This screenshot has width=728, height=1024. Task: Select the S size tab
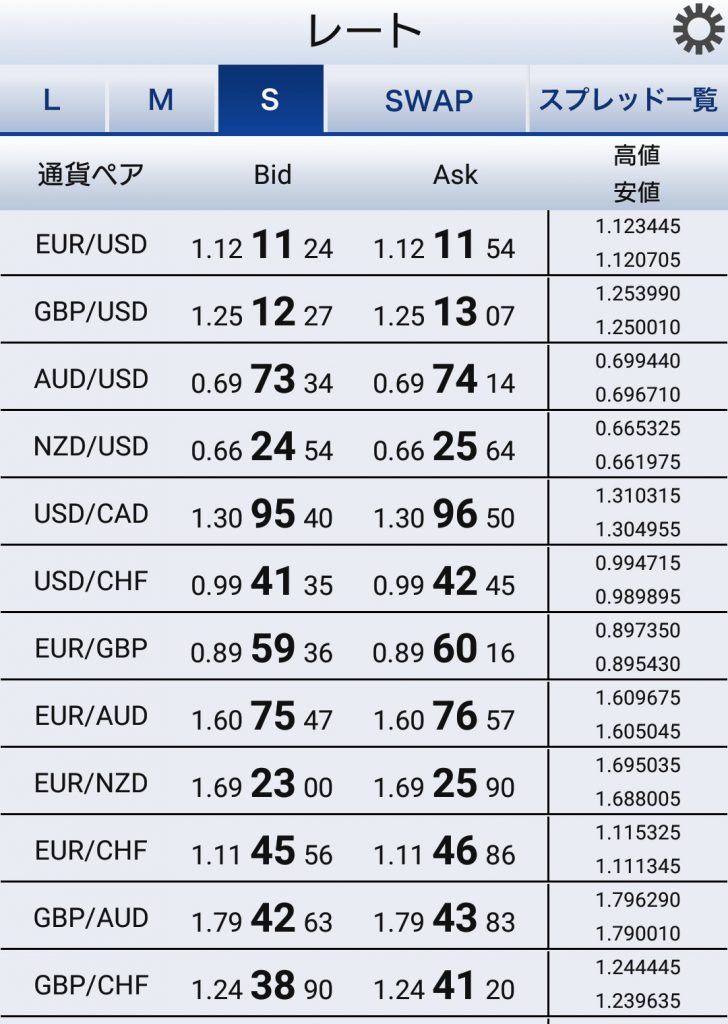(270, 100)
